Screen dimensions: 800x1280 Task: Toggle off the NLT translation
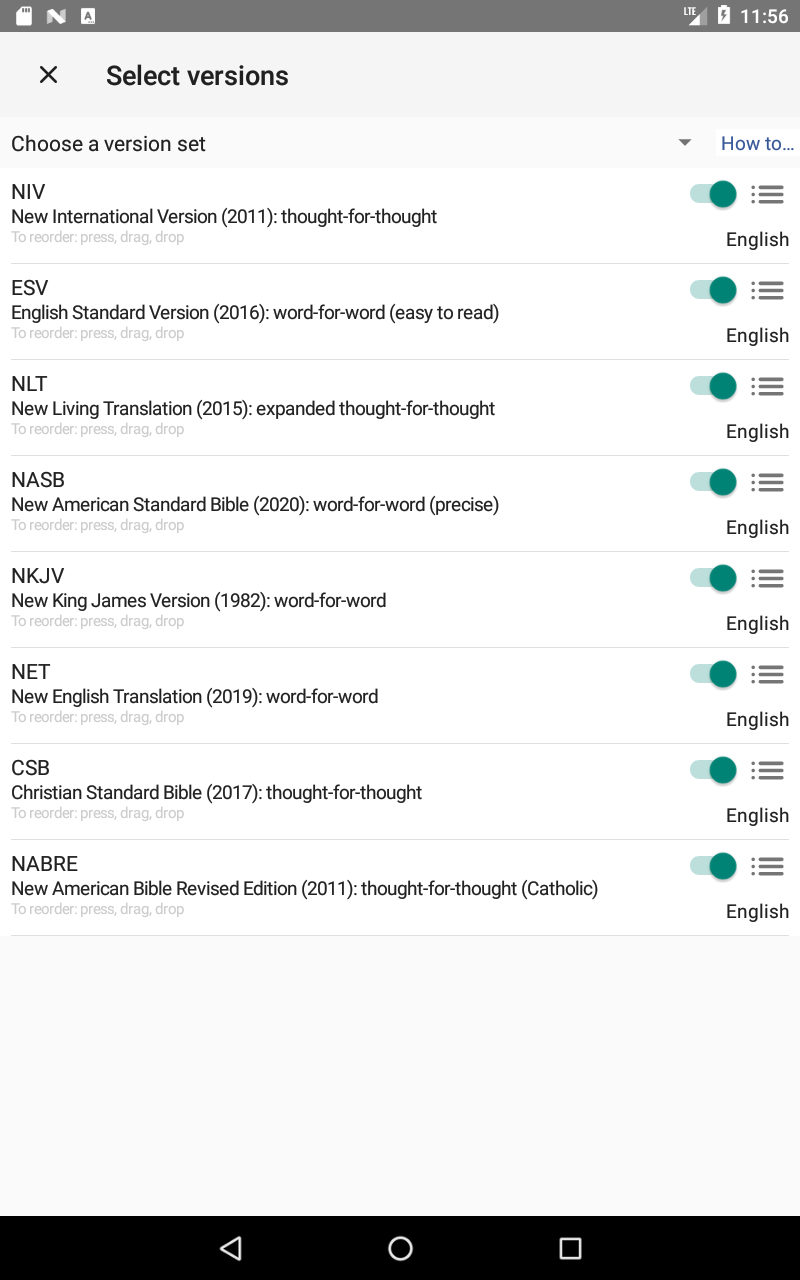pos(713,386)
